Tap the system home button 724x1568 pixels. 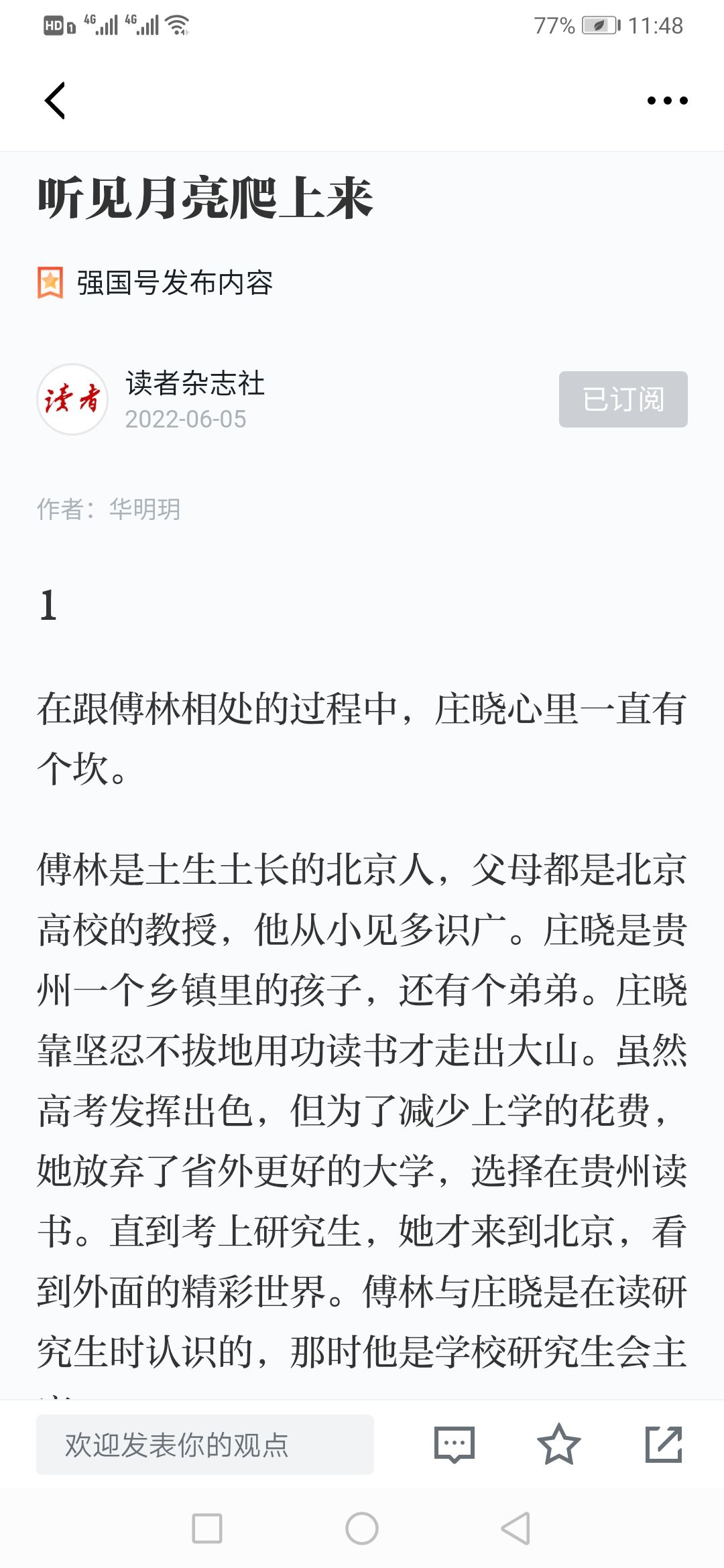362,1528
